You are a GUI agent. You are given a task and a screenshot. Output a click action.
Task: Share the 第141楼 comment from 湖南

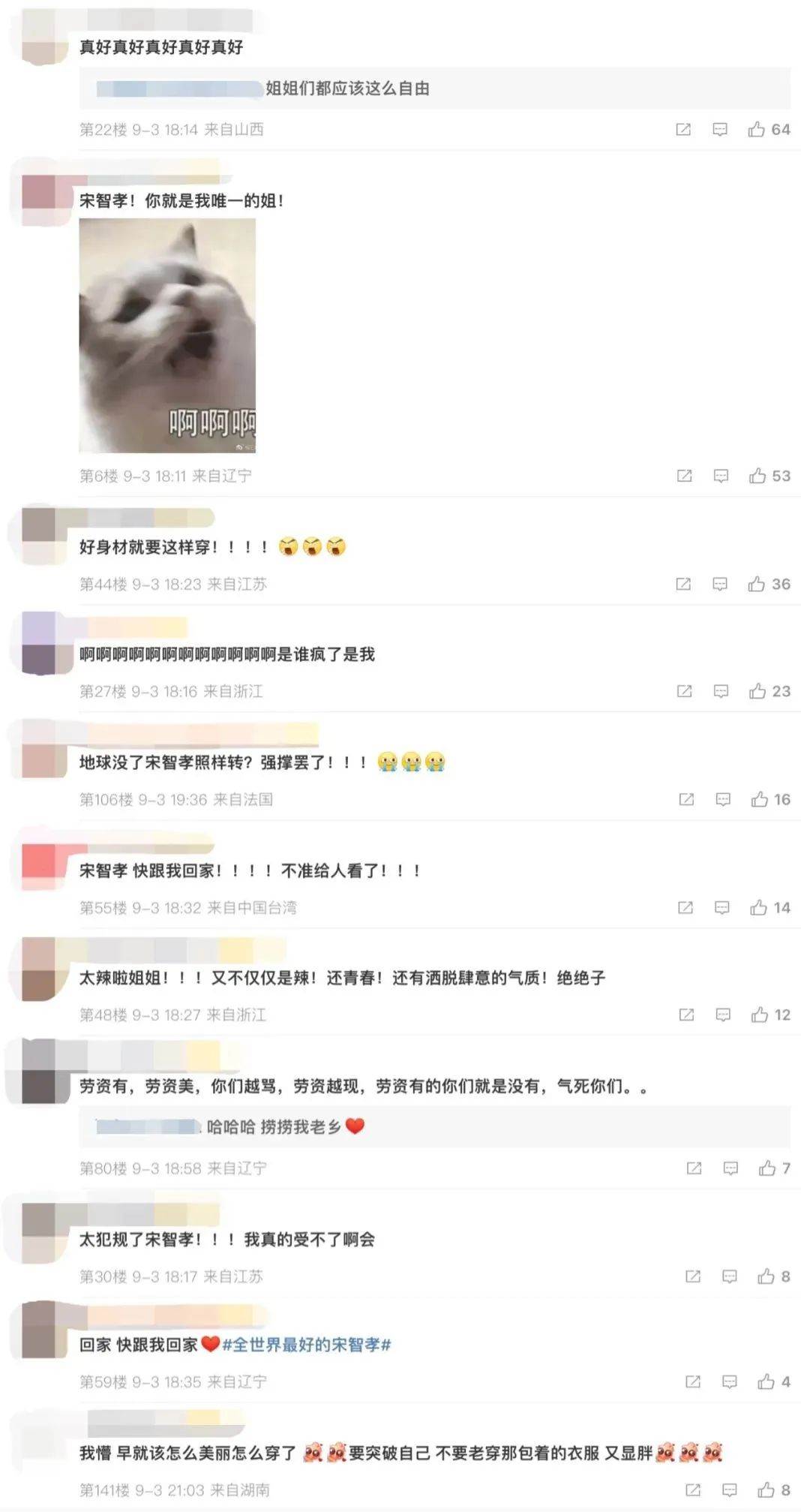(693, 1489)
